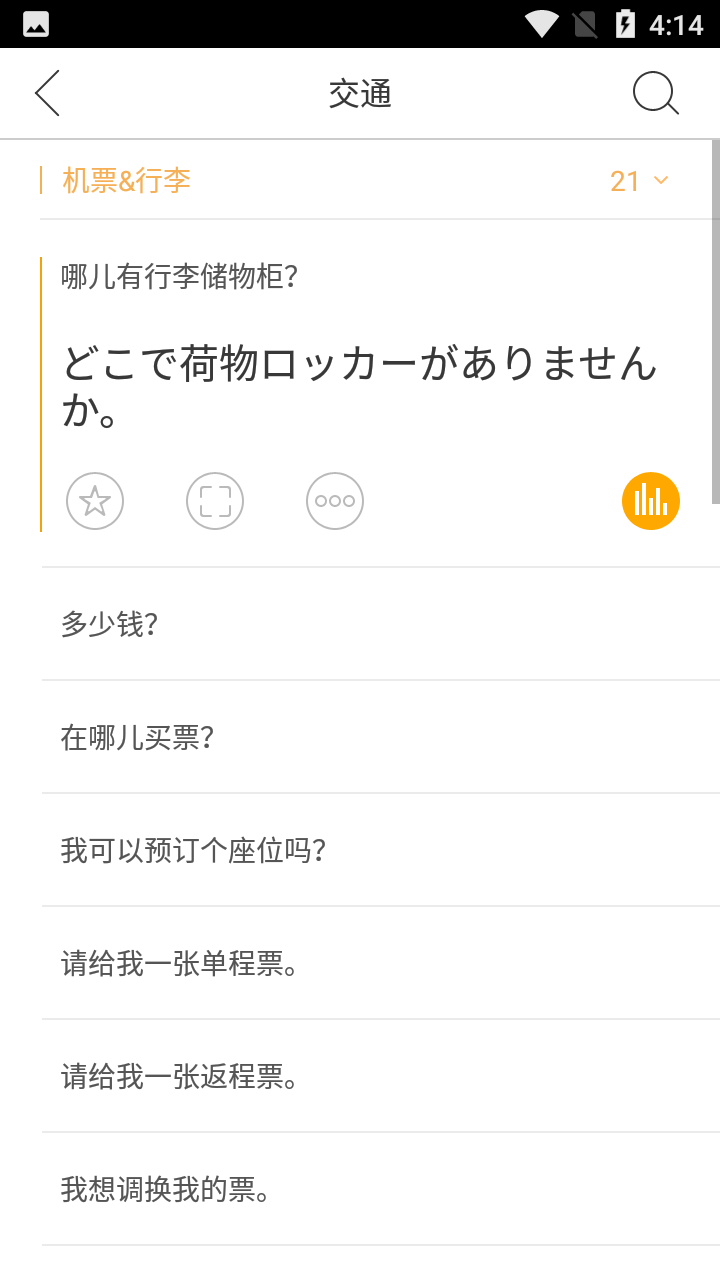The width and height of the screenshot is (720, 1280).
Task: Open more options for the expanded phrase
Action: point(335,501)
